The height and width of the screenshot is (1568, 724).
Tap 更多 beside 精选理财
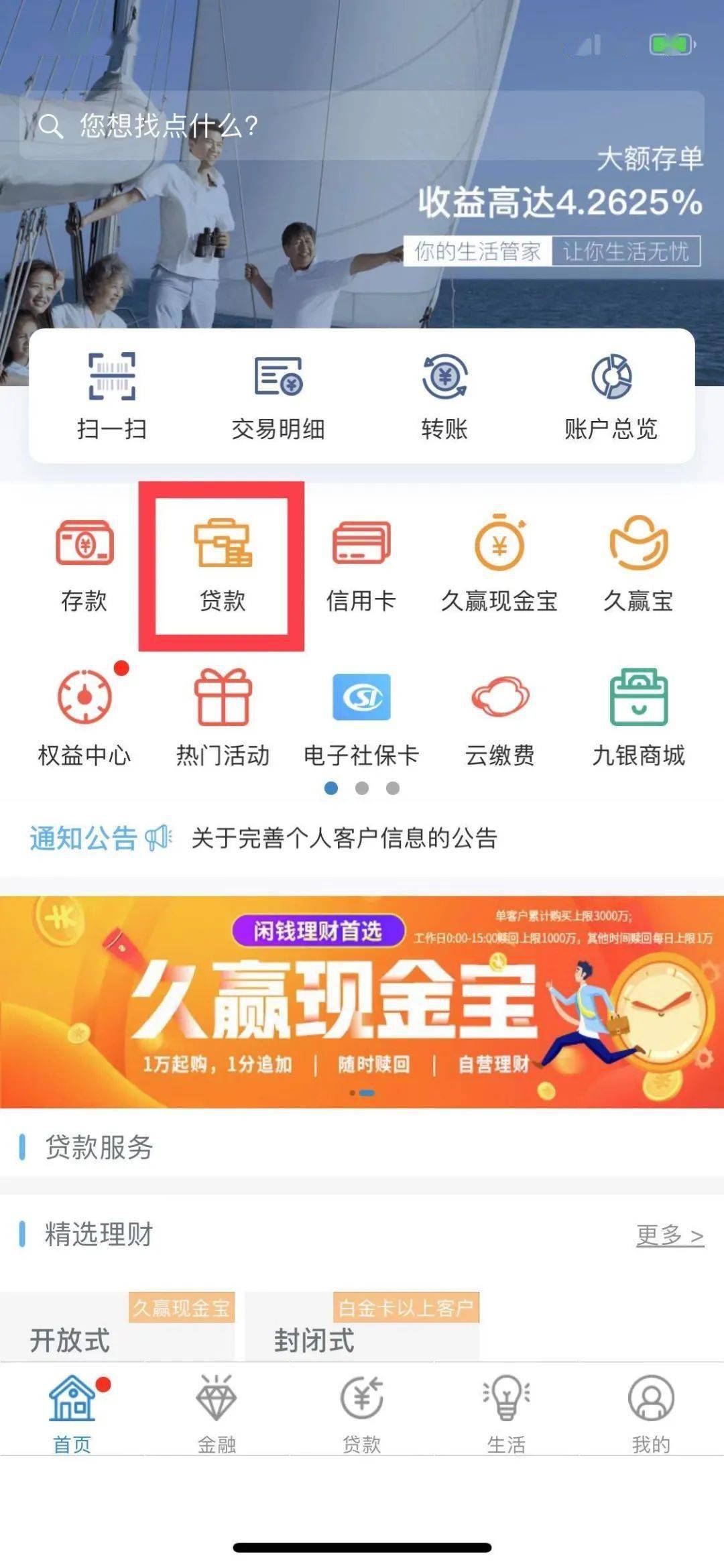point(670,1235)
